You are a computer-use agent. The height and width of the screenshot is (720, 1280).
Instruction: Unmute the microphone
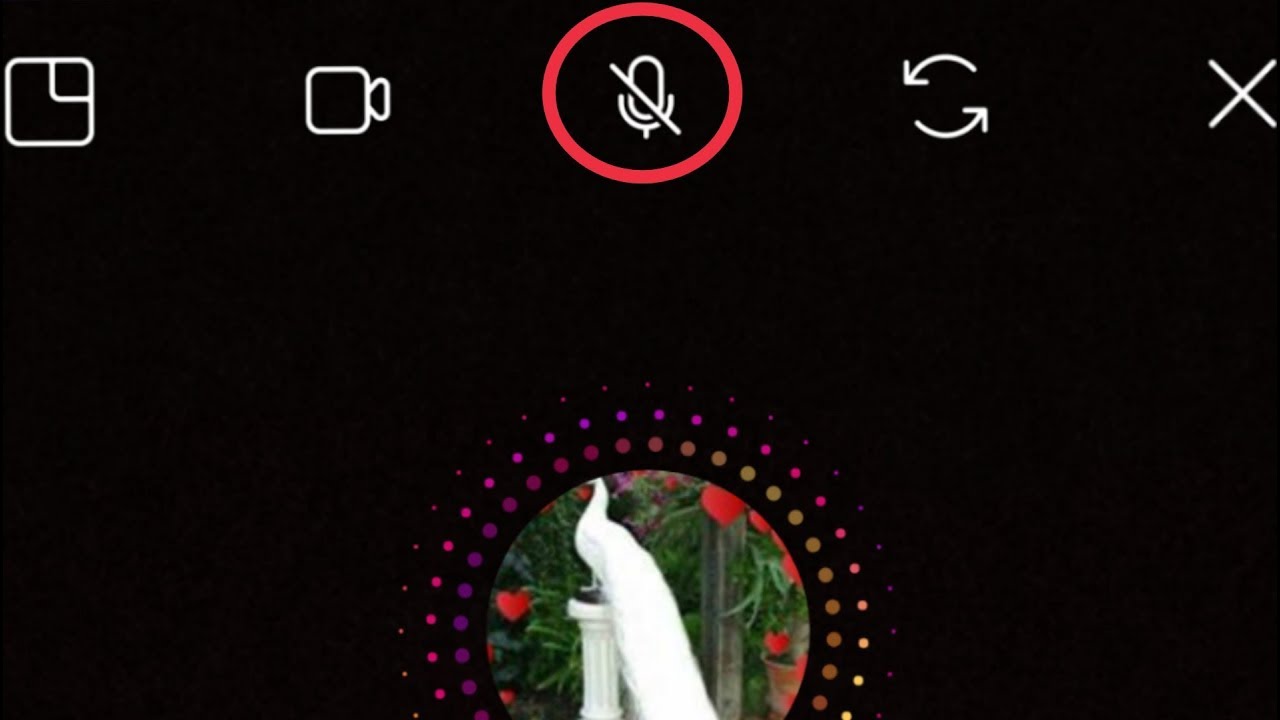click(646, 98)
